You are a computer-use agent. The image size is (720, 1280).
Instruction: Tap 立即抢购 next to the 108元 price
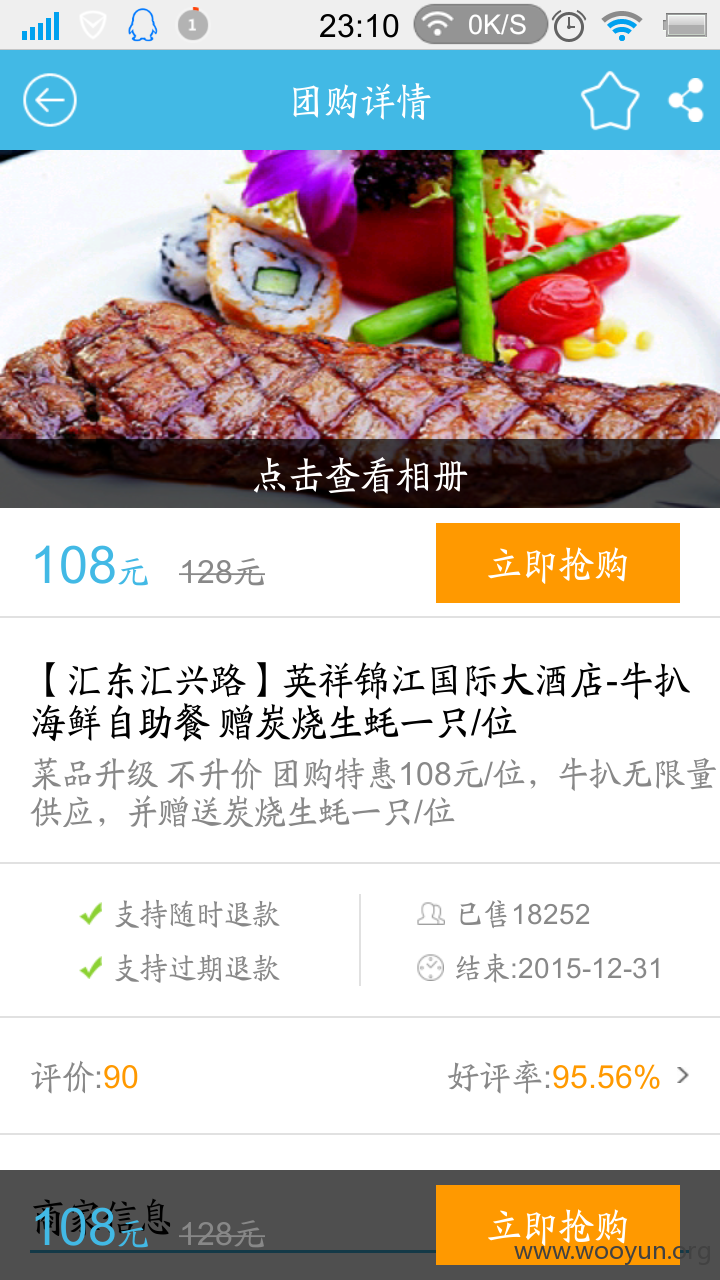[x=558, y=563]
